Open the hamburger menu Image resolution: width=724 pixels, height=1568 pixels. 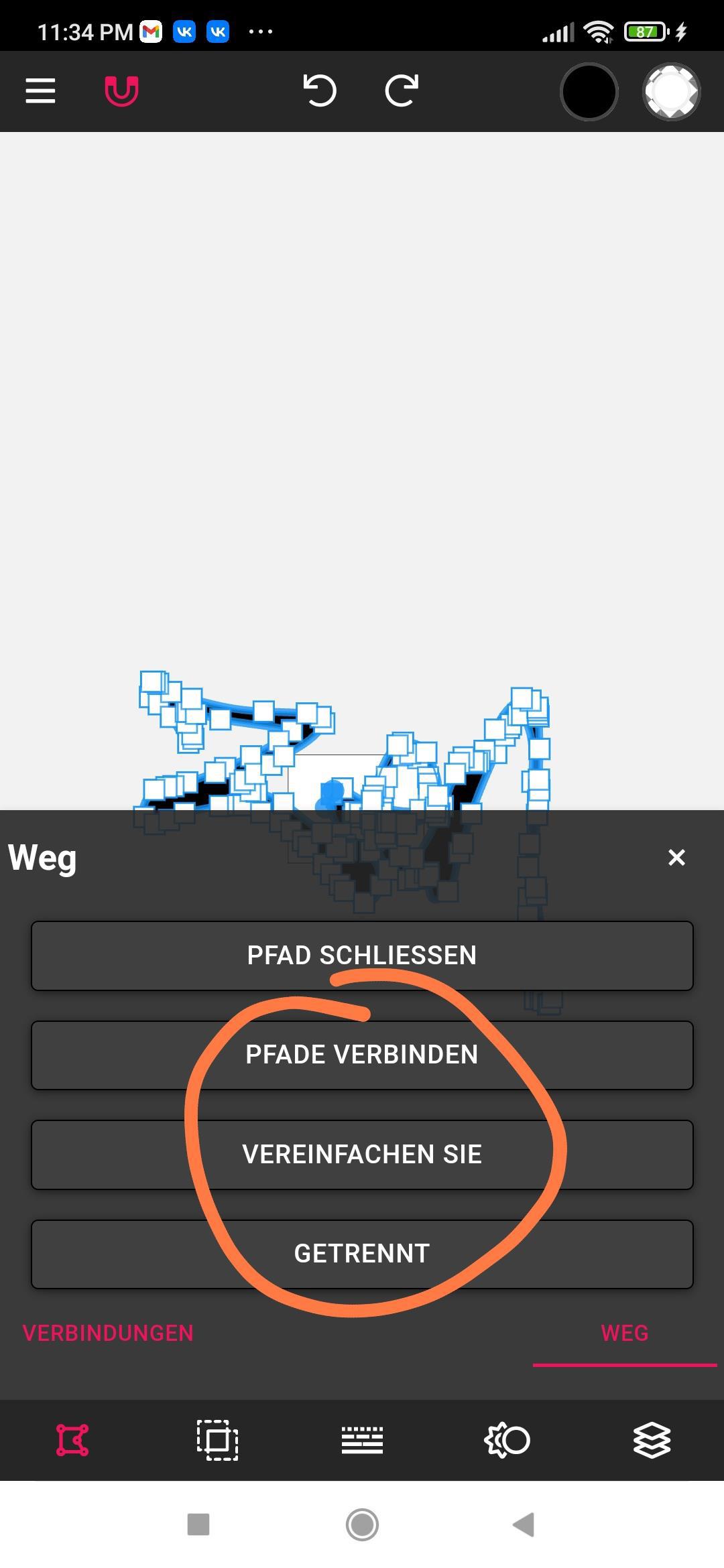pos(40,91)
